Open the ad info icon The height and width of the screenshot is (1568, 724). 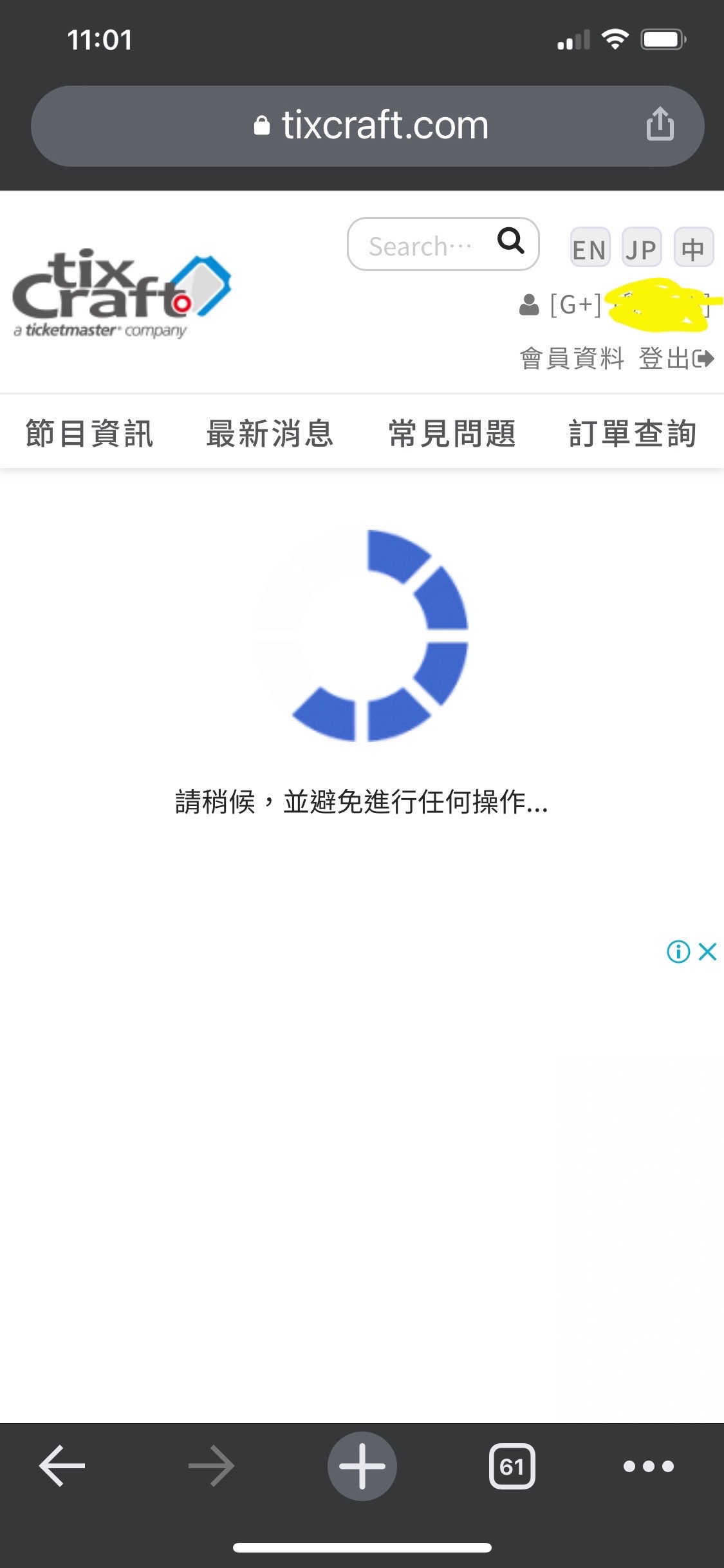coord(678,951)
